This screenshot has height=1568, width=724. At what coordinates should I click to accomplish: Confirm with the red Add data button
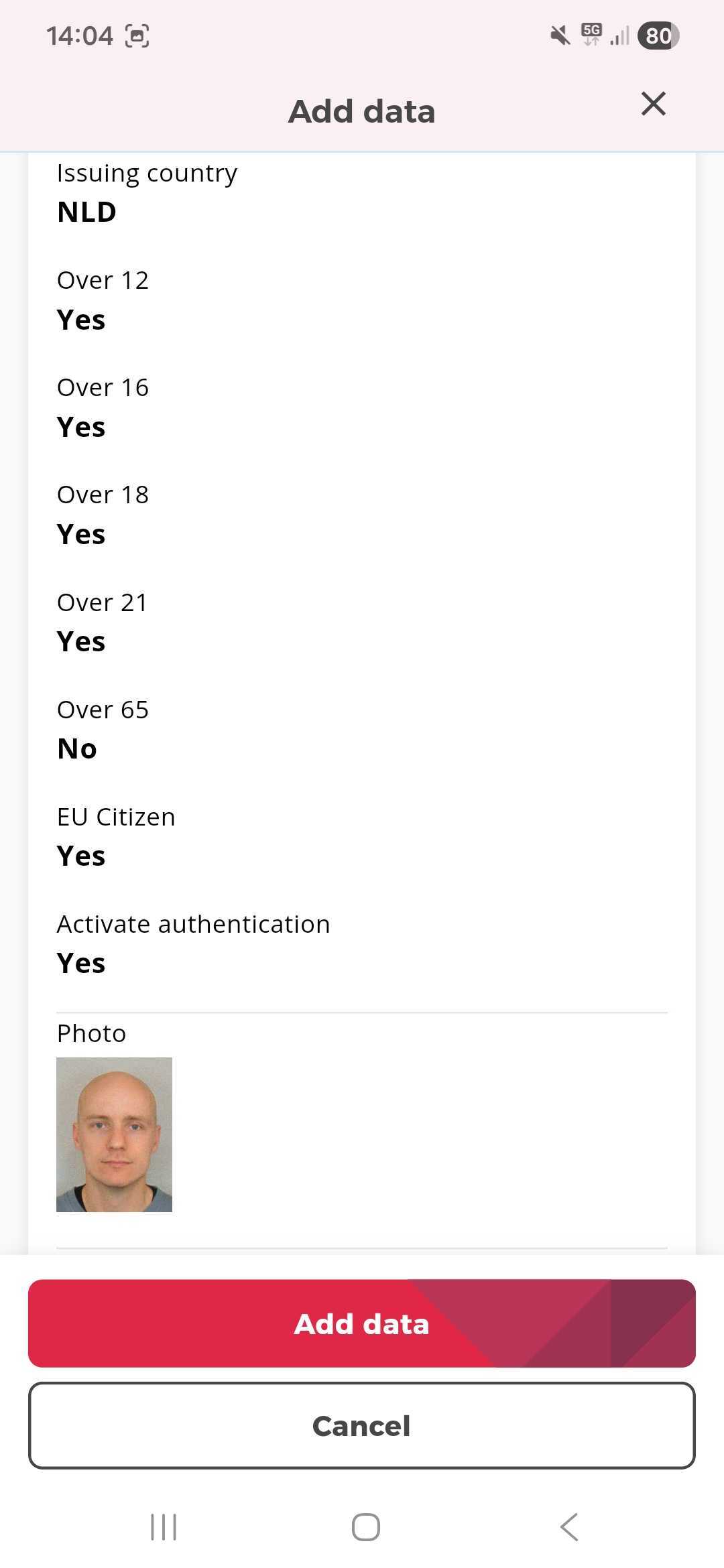361,1323
